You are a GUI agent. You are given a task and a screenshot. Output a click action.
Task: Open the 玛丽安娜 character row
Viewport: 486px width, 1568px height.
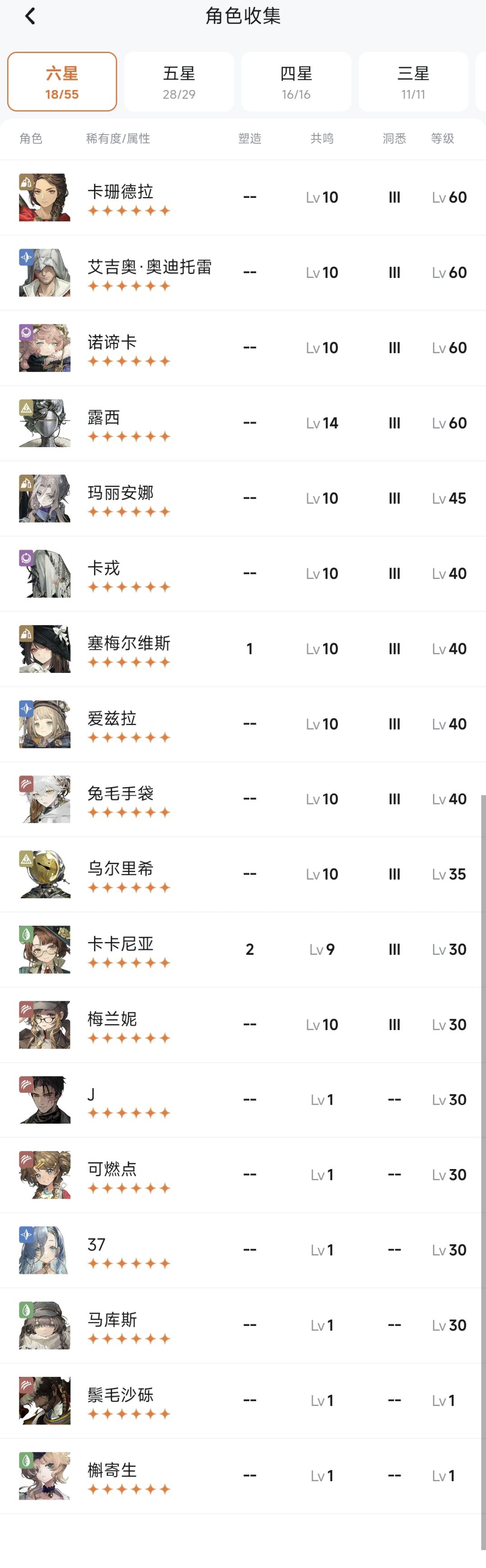tap(243, 498)
